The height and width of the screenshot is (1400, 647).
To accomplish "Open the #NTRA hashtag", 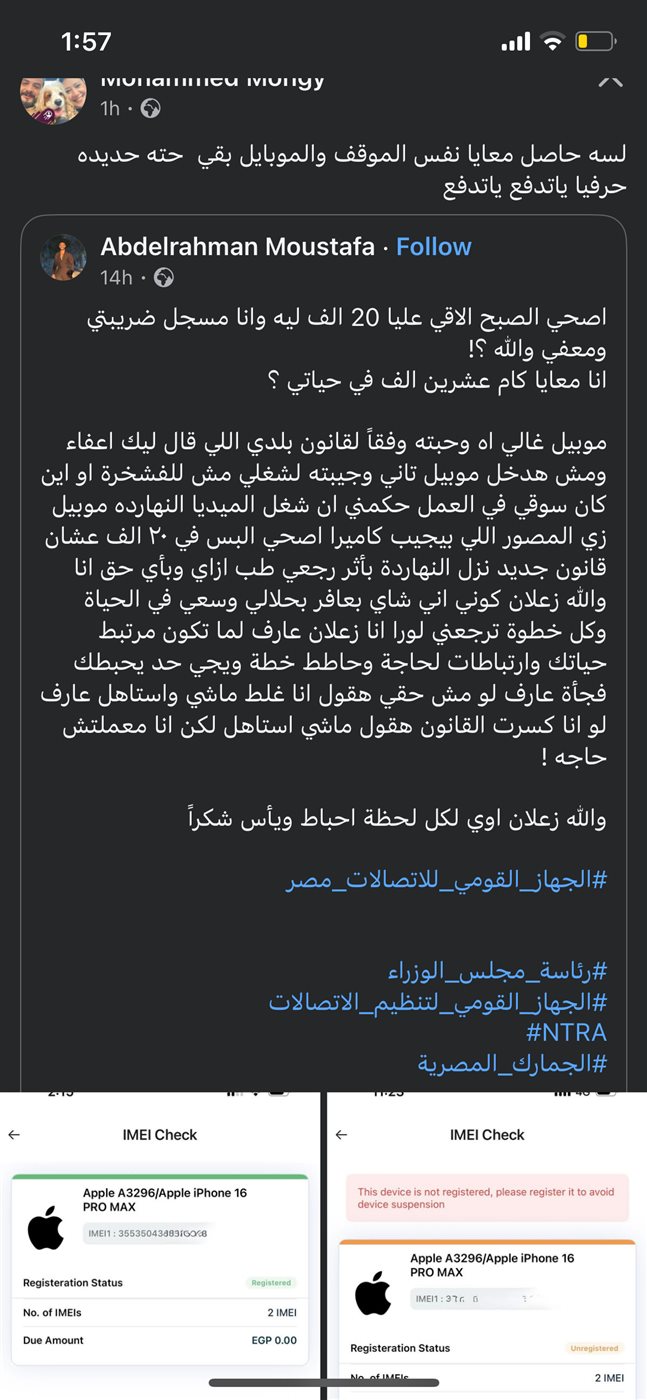I will point(566,1032).
